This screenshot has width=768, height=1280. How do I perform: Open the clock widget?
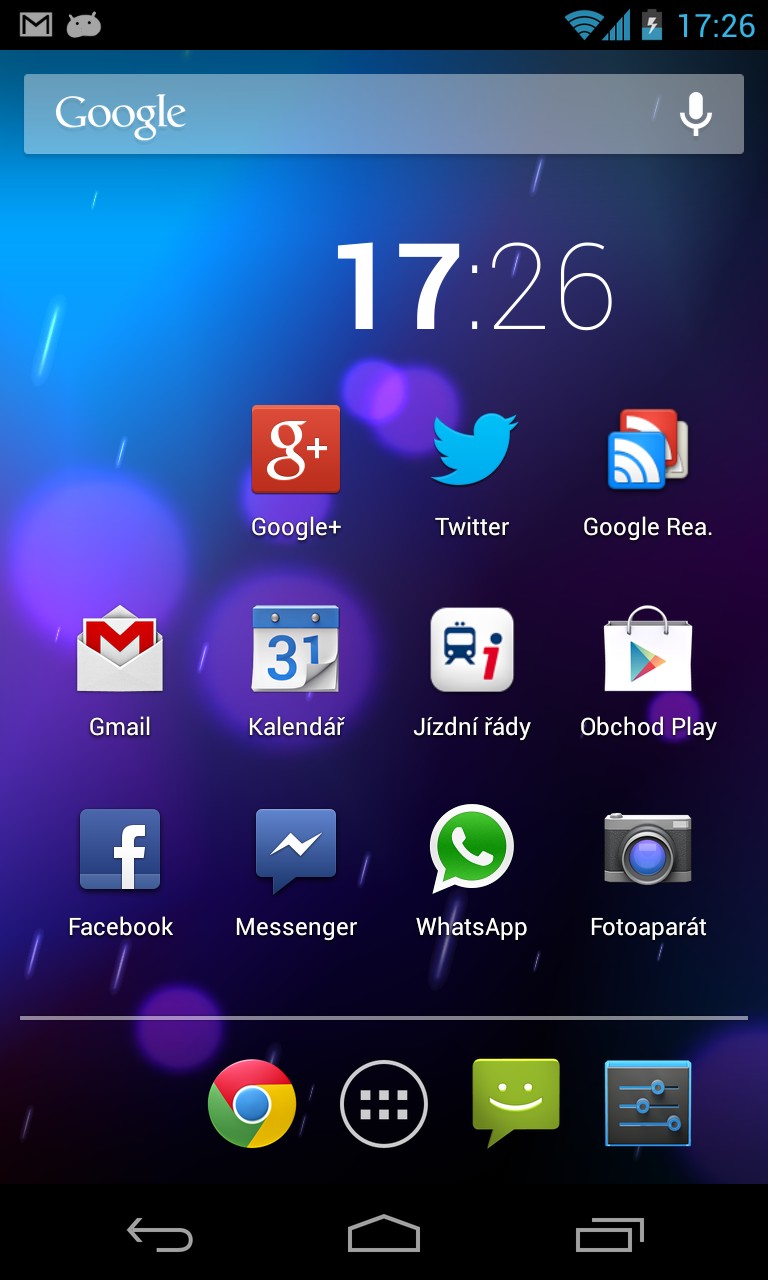pos(473,287)
